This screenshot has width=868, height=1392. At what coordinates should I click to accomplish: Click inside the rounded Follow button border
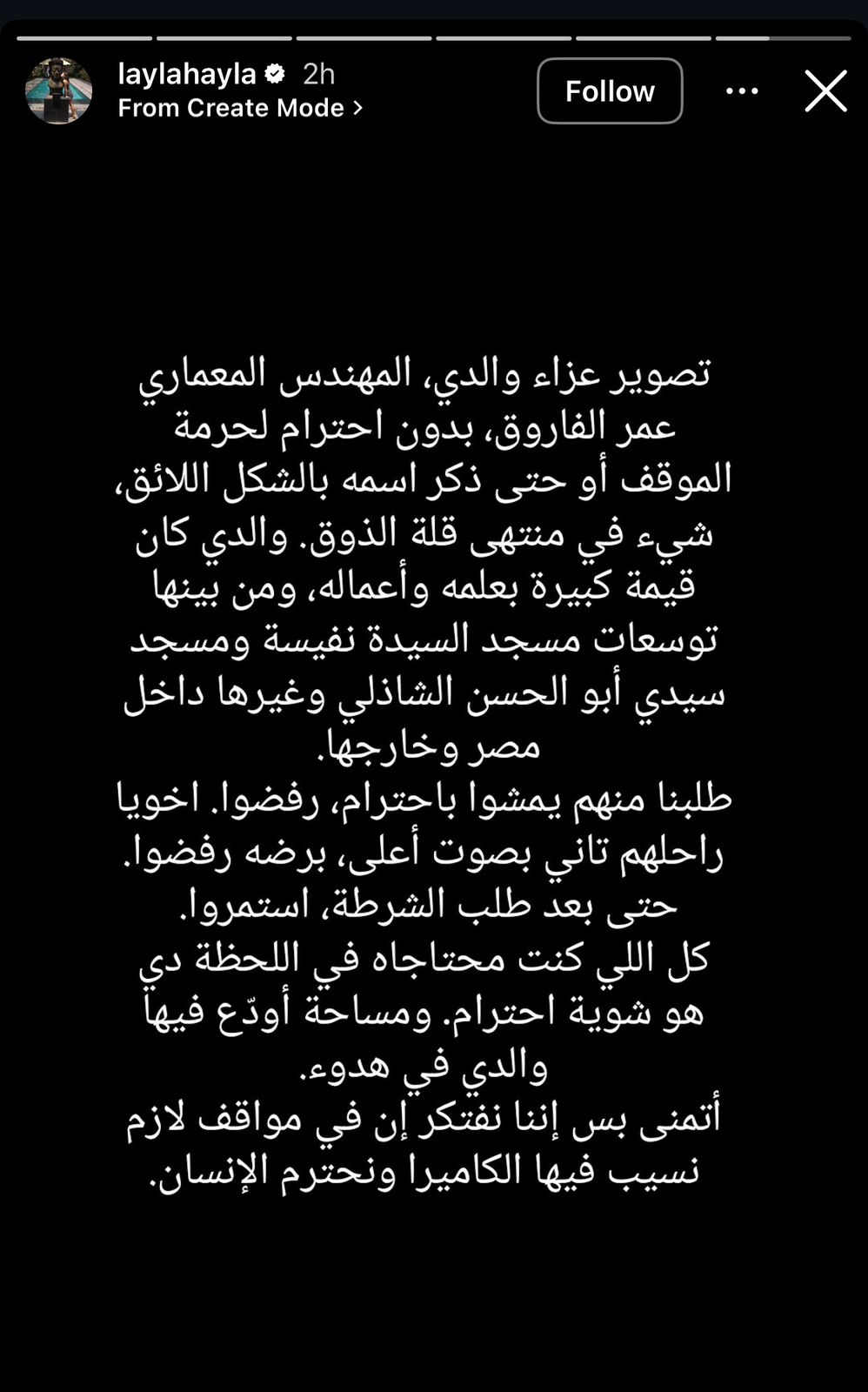tap(610, 90)
